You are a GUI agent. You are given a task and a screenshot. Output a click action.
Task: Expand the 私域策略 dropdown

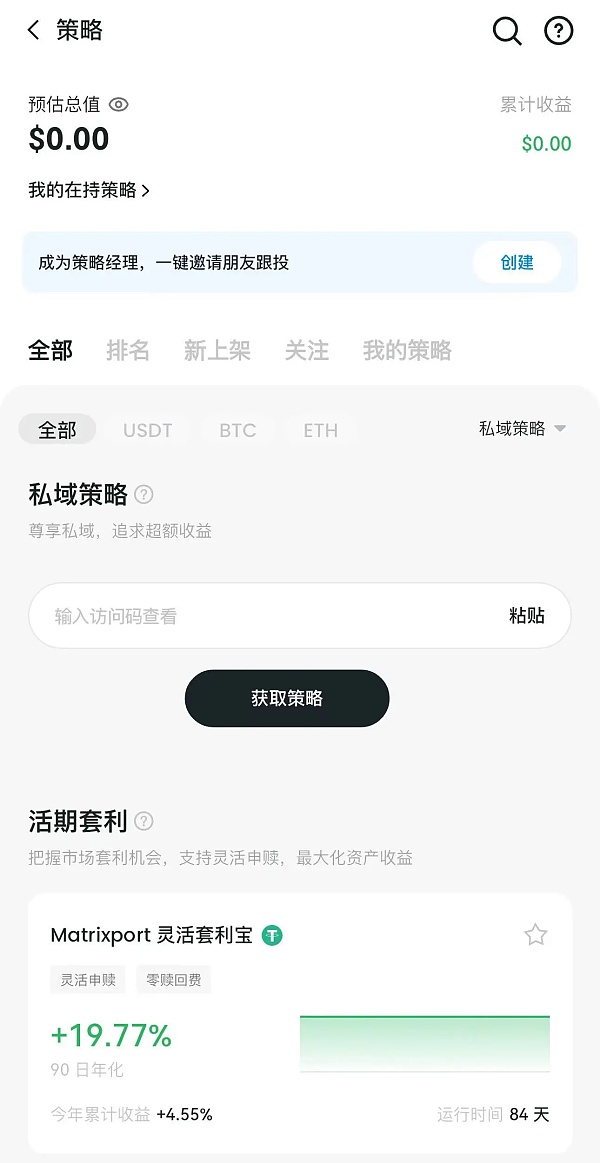point(522,429)
